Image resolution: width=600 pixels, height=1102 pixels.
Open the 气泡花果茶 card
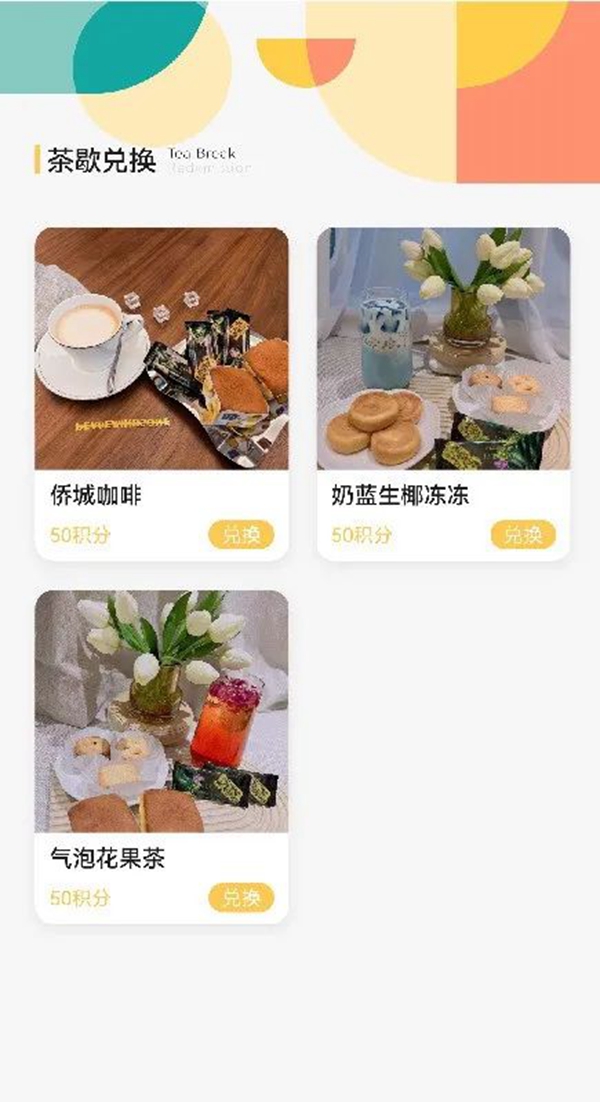tap(161, 712)
